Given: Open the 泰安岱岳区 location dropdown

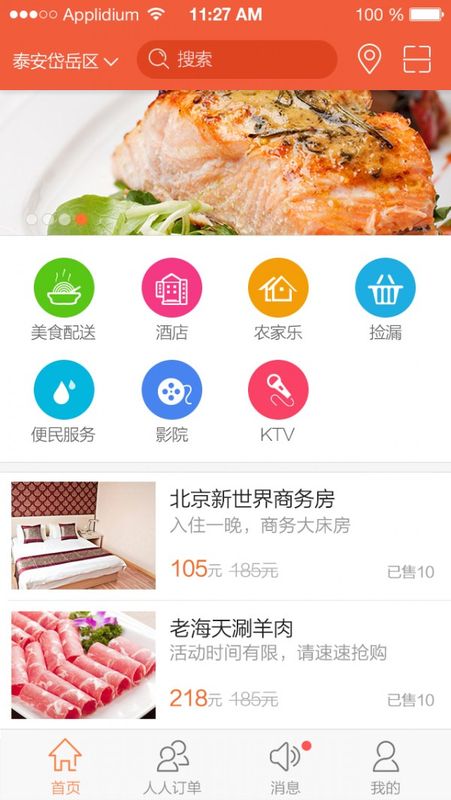Looking at the screenshot, I should [65, 62].
